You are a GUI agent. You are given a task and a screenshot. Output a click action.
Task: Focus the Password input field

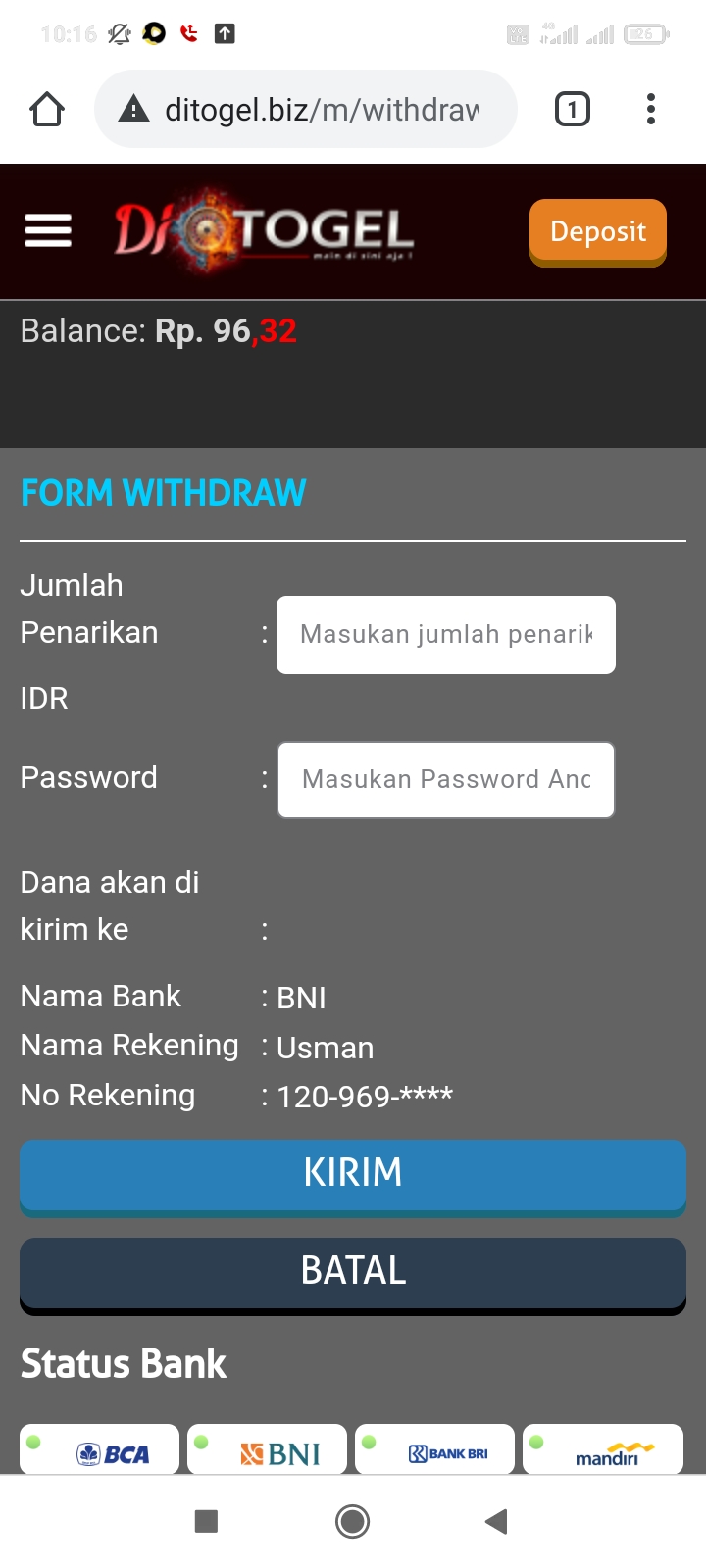pyautogui.click(x=446, y=780)
